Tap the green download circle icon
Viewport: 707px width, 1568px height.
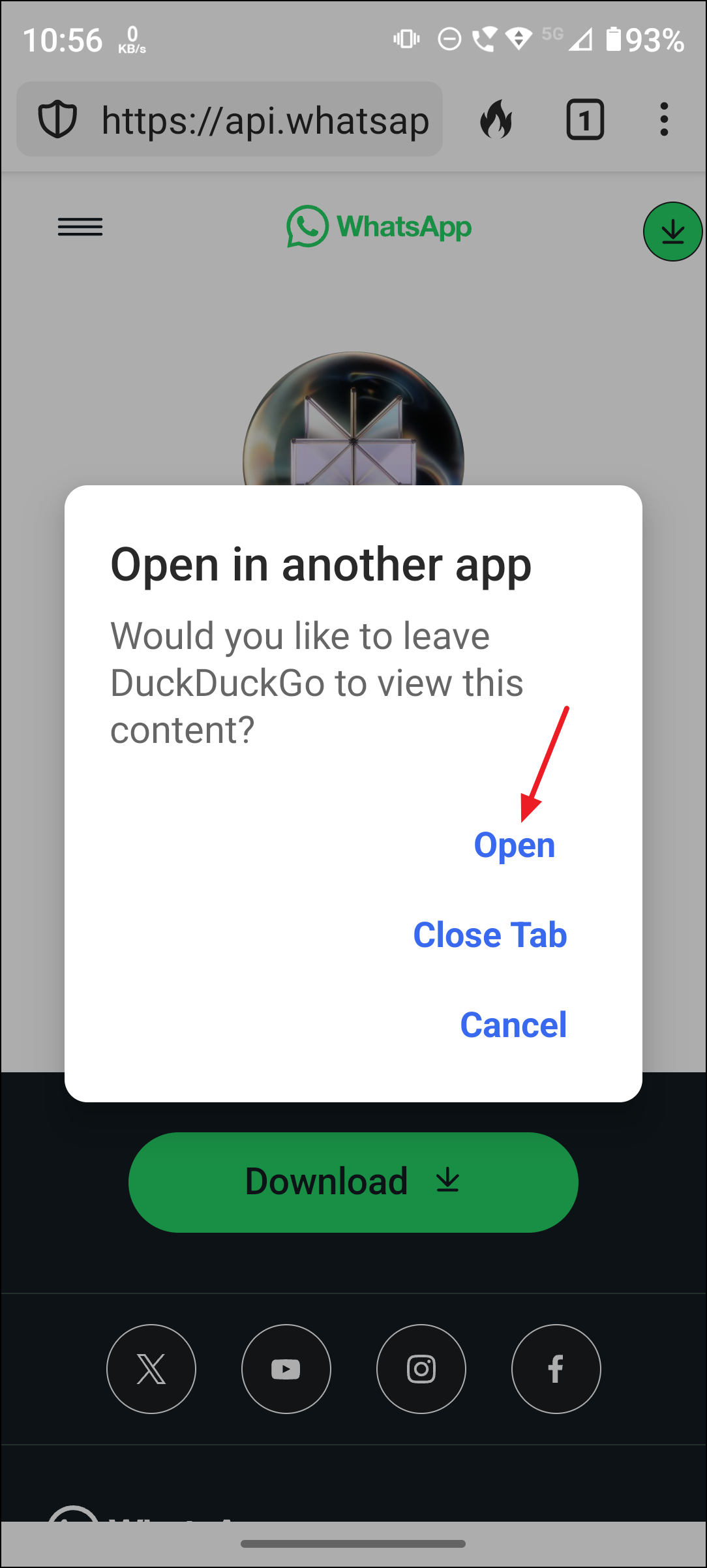(672, 232)
